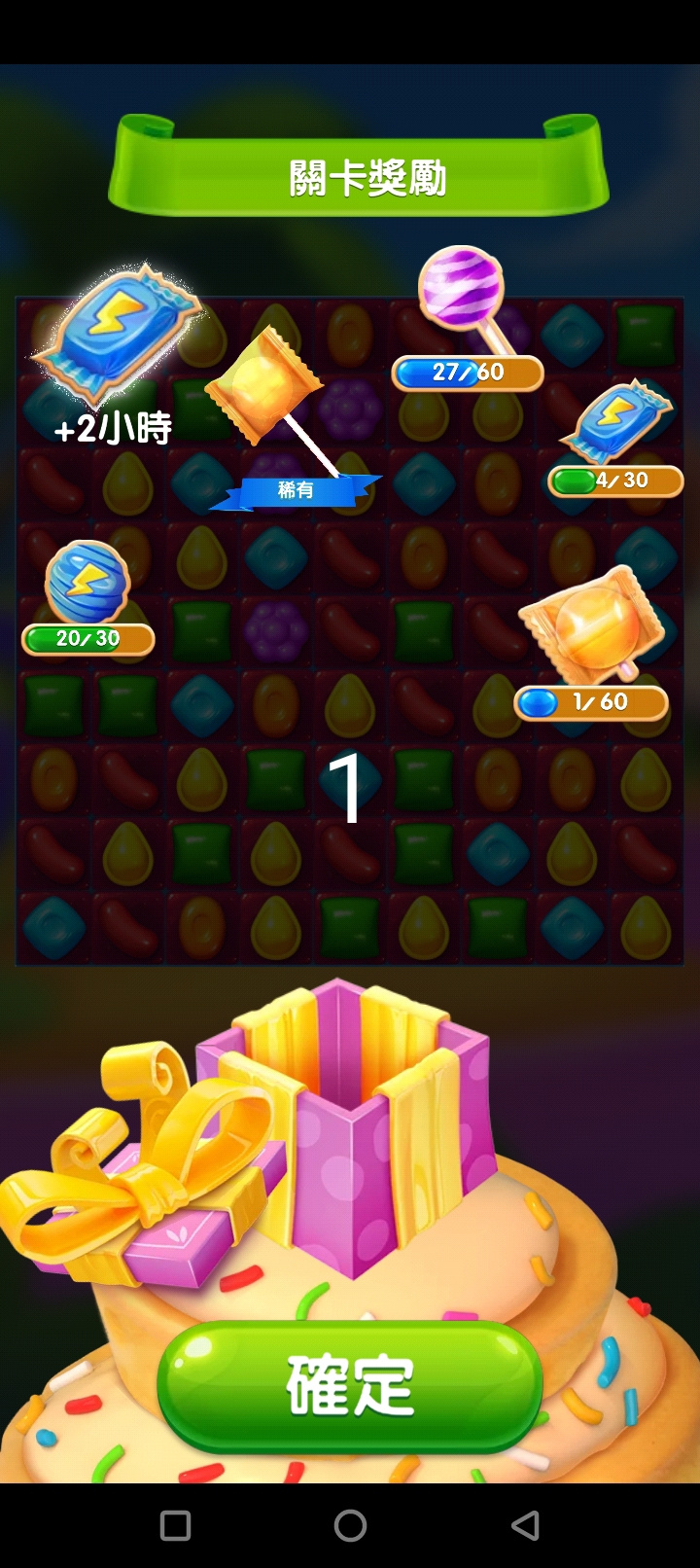Image resolution: width=700 pixels, height=1568 pixels.
Task: Open the recent apps overview
Action: click(175, 1525)
